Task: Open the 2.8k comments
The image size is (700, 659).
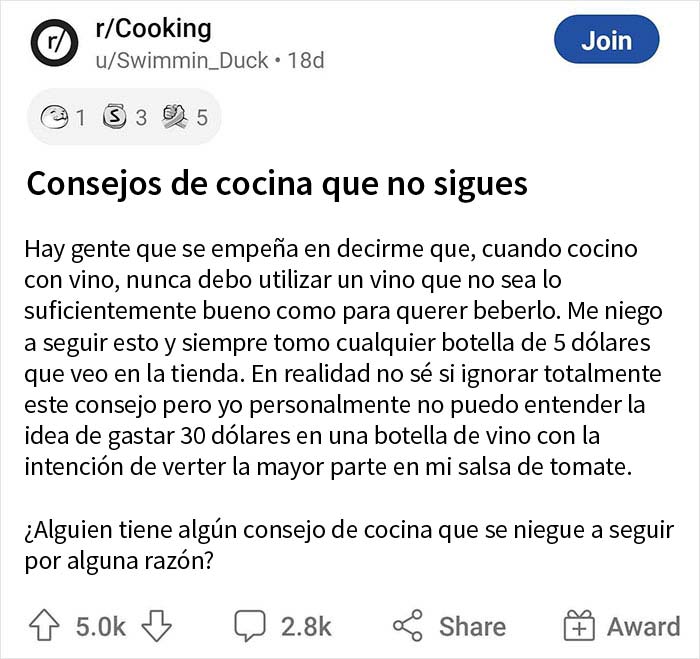Action: [x=283, y=626]
